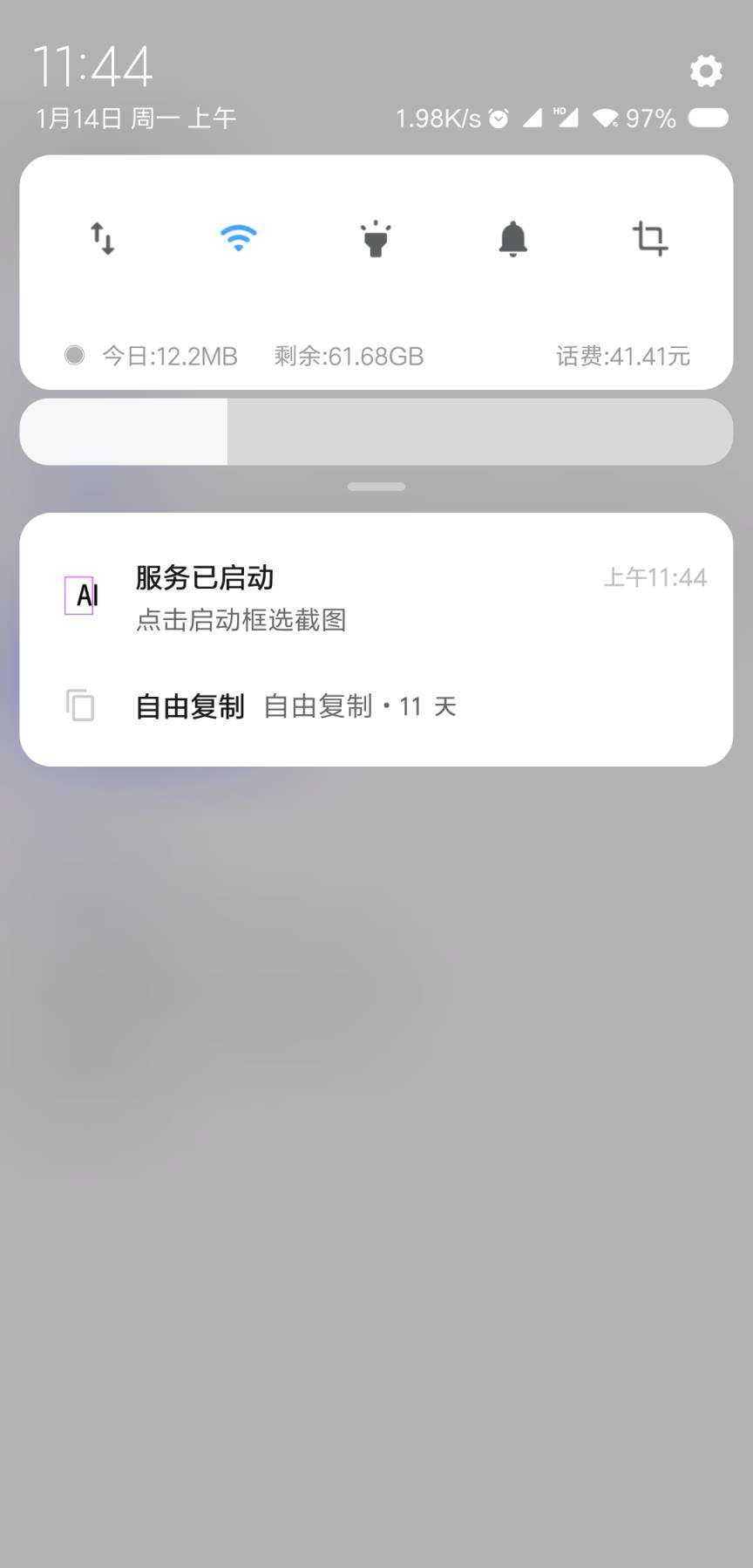Open system Settings via the gear icon
Image resolution: width=753 pixels, height=1568 pixels.
pos(706,72)
